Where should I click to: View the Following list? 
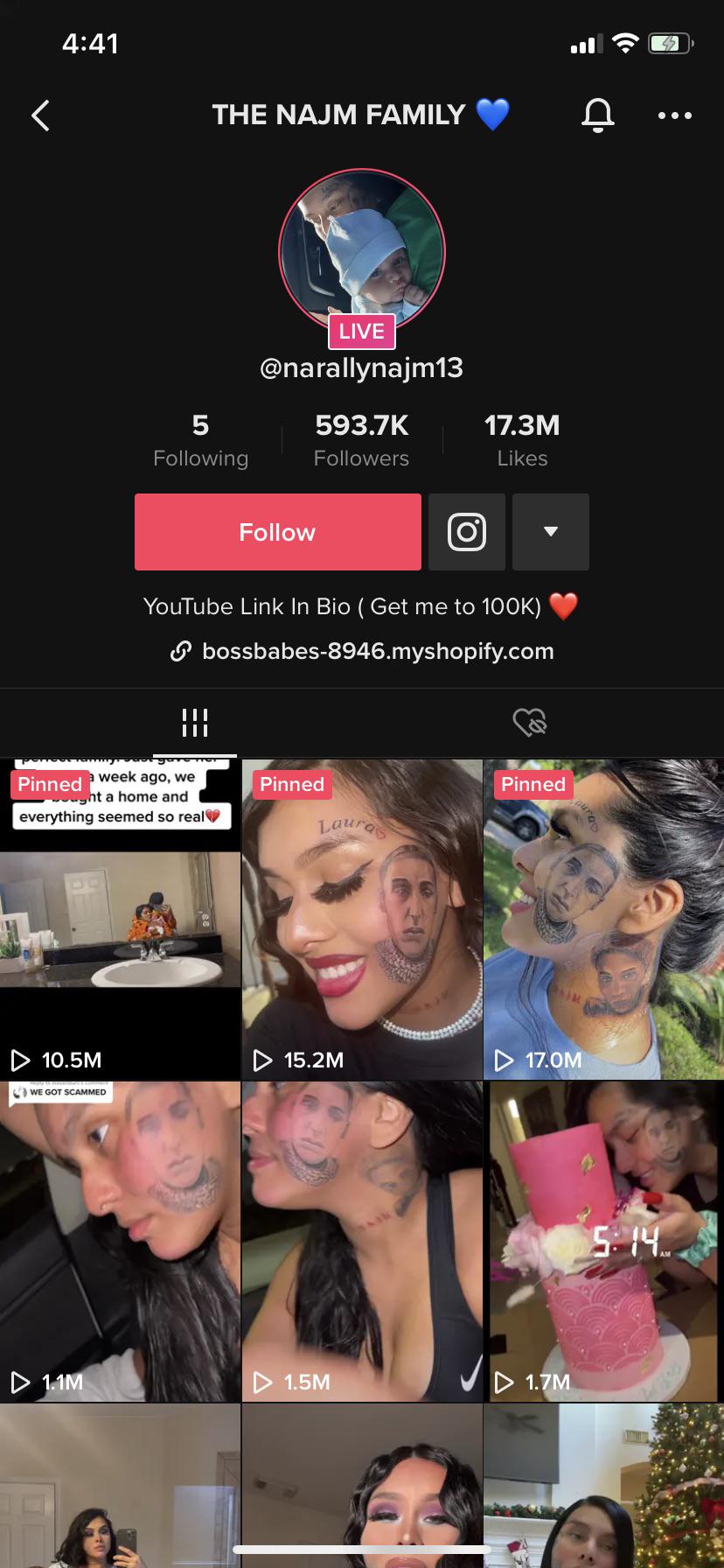[200, 440]
